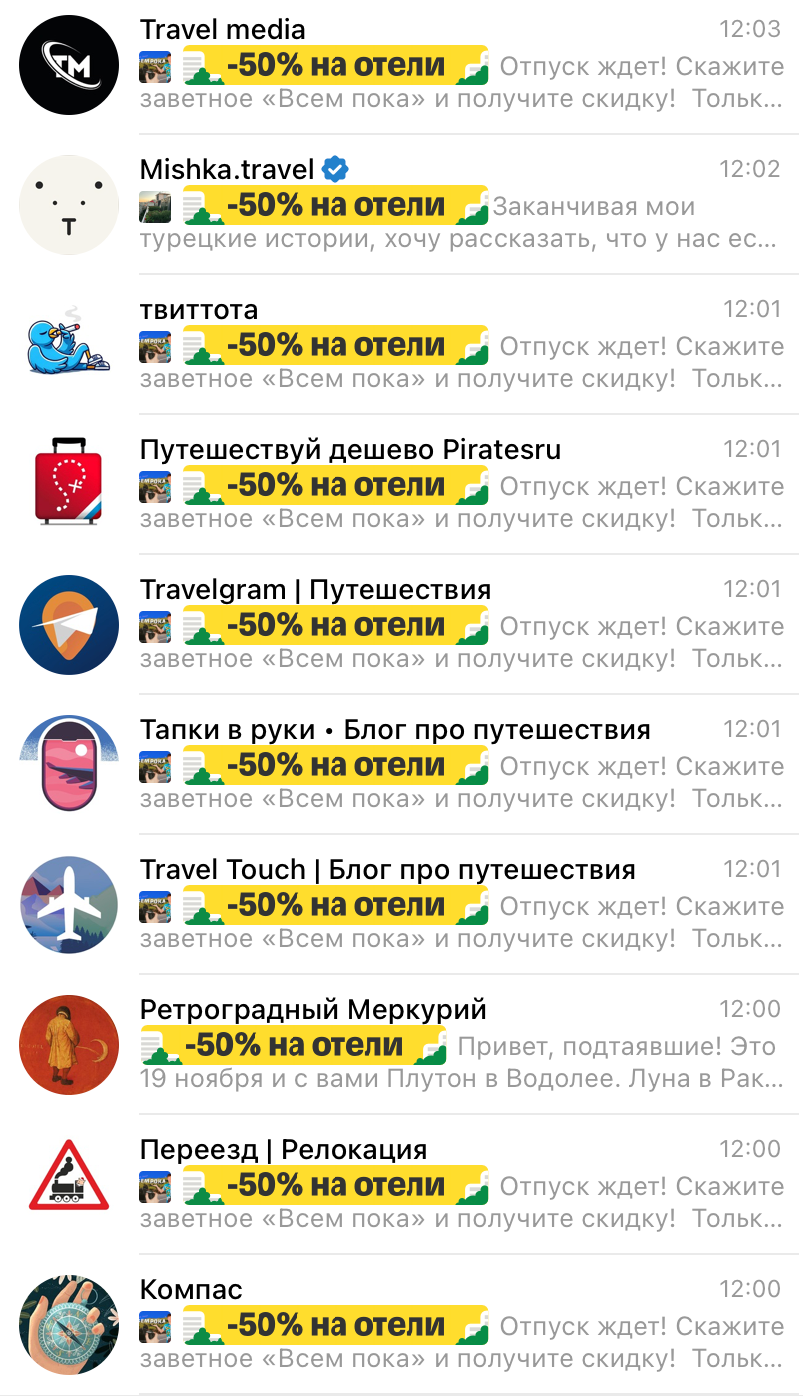Screen dimensions: 803x1396
Task: Open Путешествуй дешево Piratesru channel
Action: pos(401,485)
